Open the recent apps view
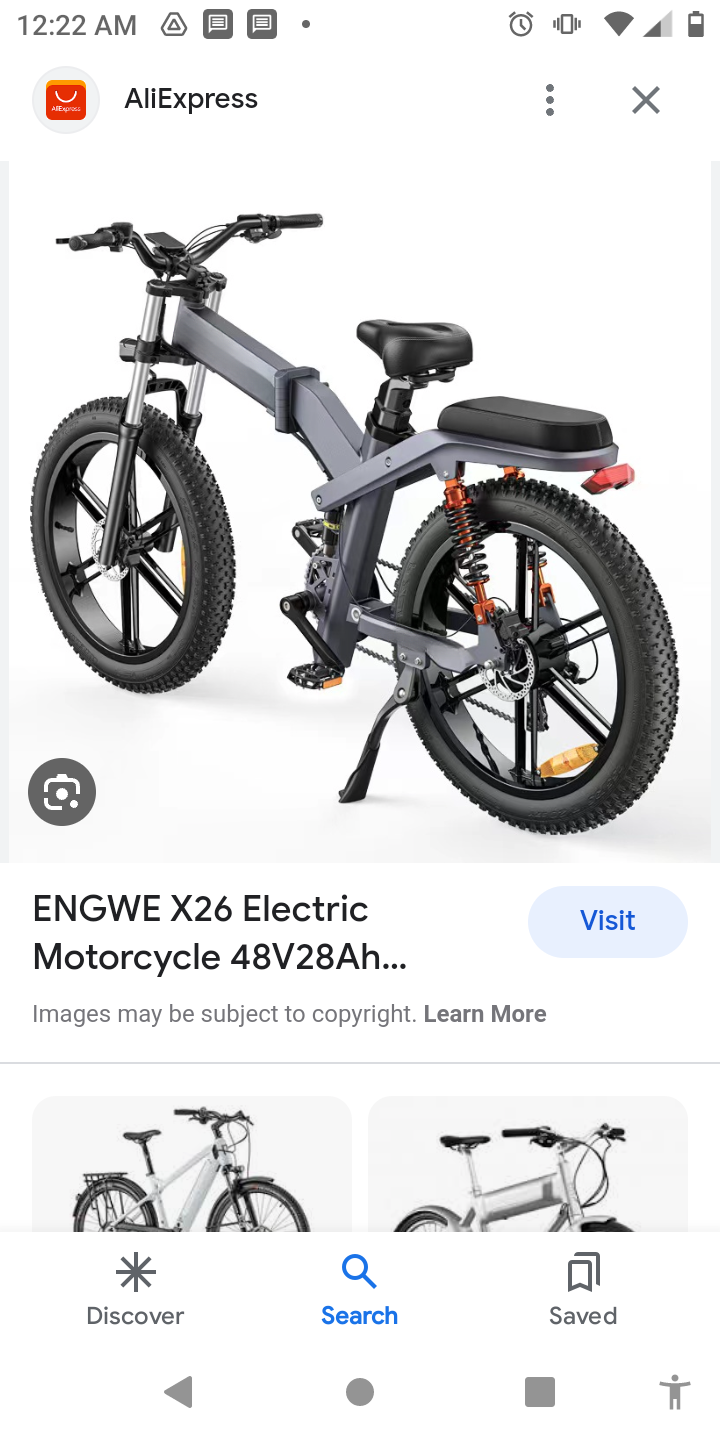720x1440 pixels. [x=539, y=1391]
